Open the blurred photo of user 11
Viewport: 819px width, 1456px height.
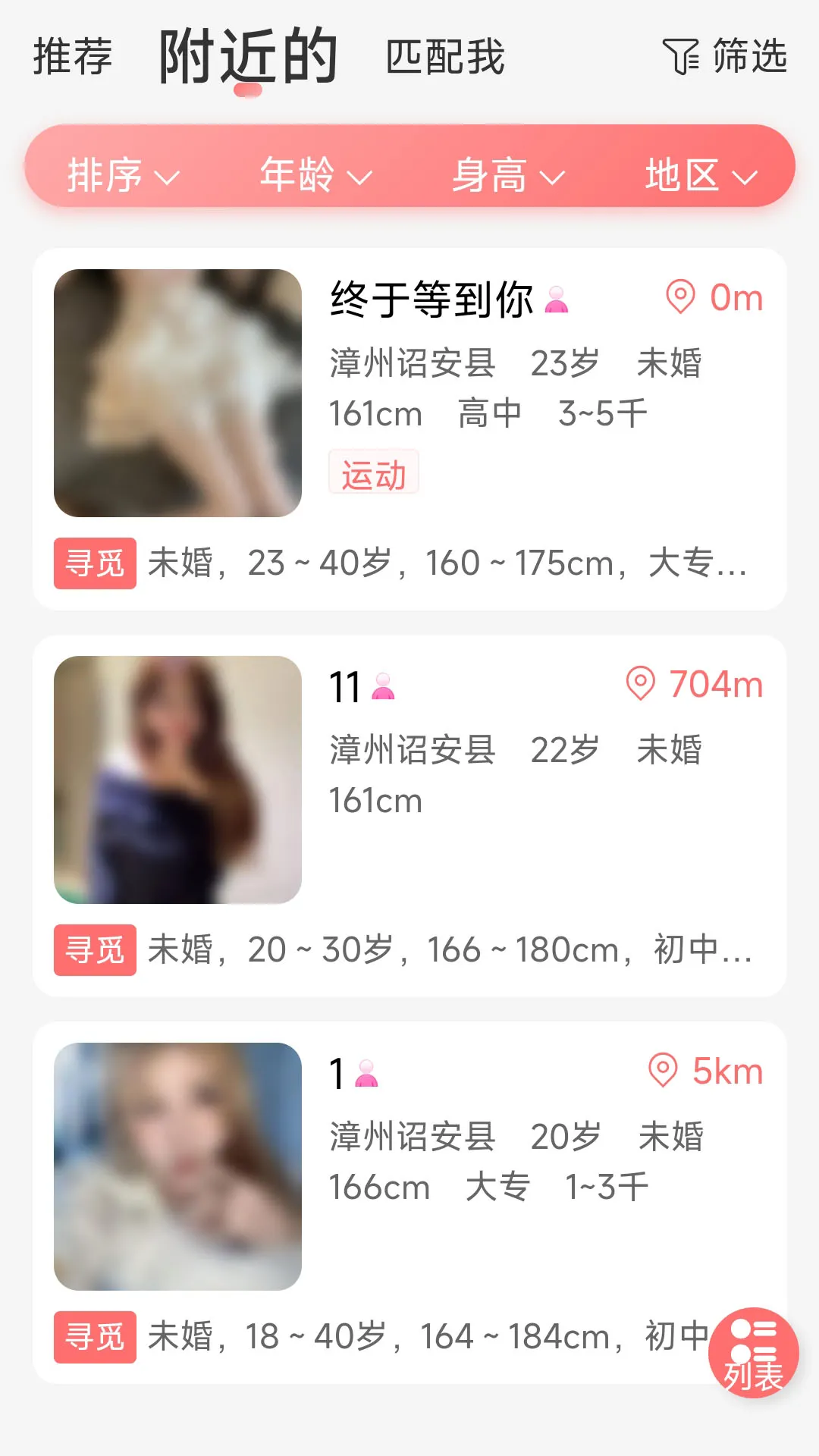pyautogui.click(x=180, y=780)
